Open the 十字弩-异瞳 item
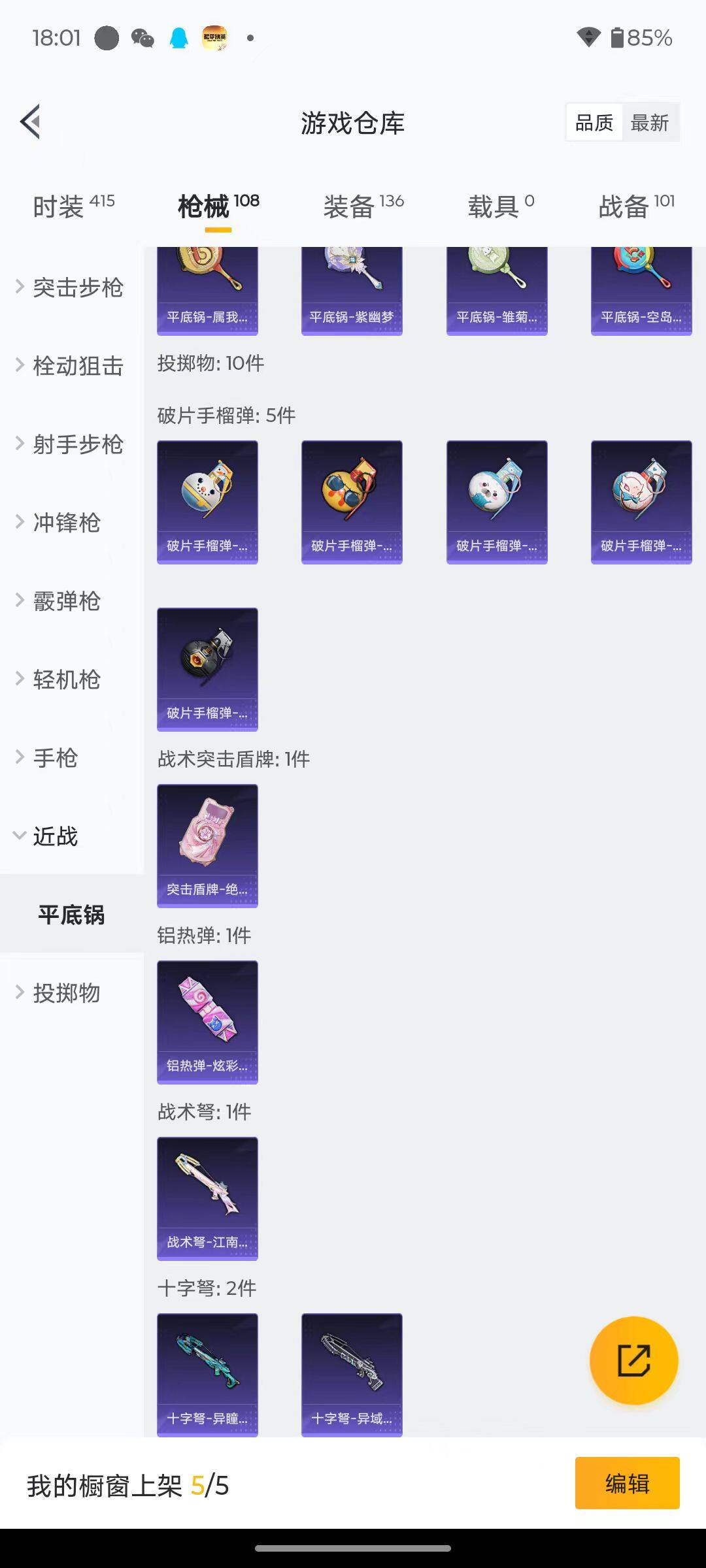706x1568 pixels. (x=207, y=1375)
